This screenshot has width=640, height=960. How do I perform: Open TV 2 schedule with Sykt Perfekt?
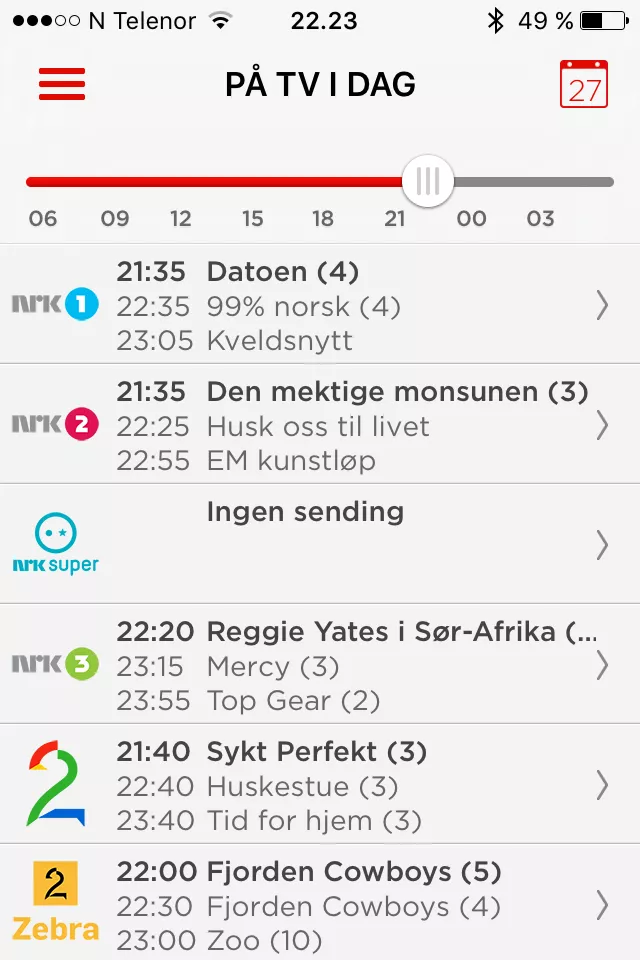coord(320,785)
